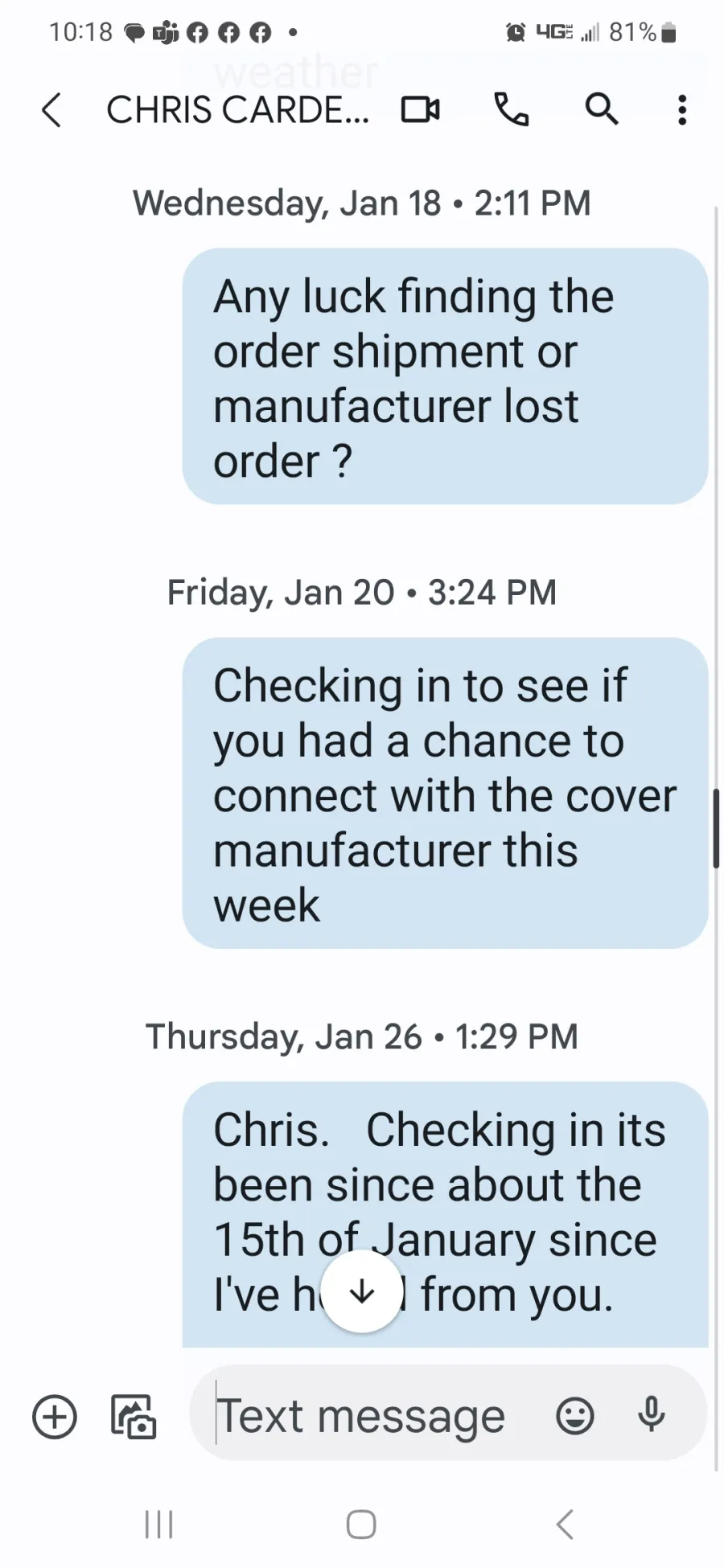Open the emoji picker
724x1568 pixels.
click(x=574, y=1416)
